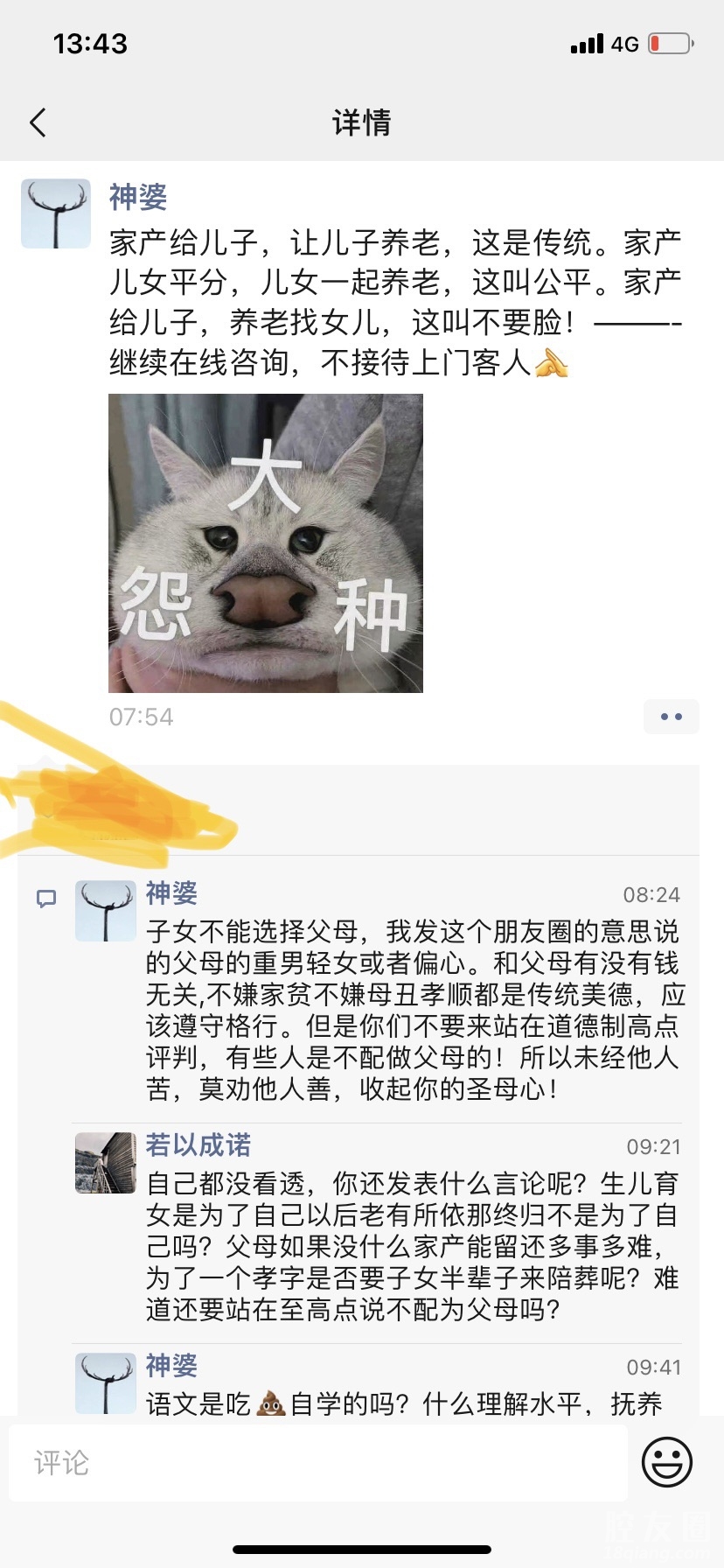Tap 神婆's avatar beside the post

coord(56,213)
